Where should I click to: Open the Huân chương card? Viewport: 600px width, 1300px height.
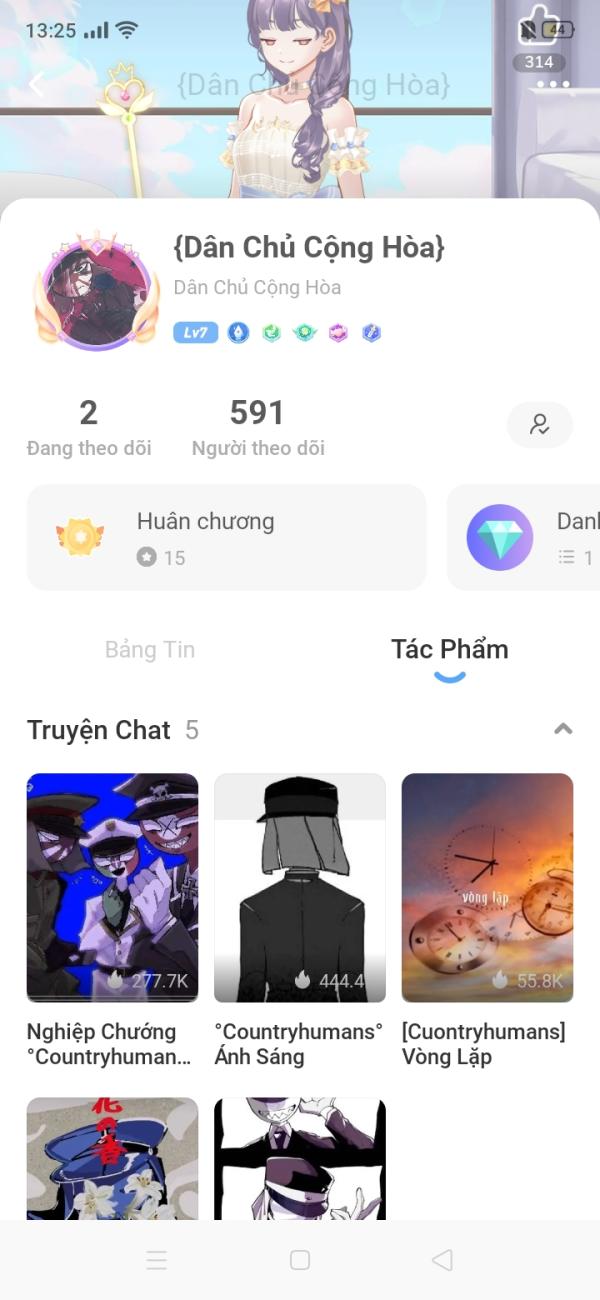click(226, 537)
